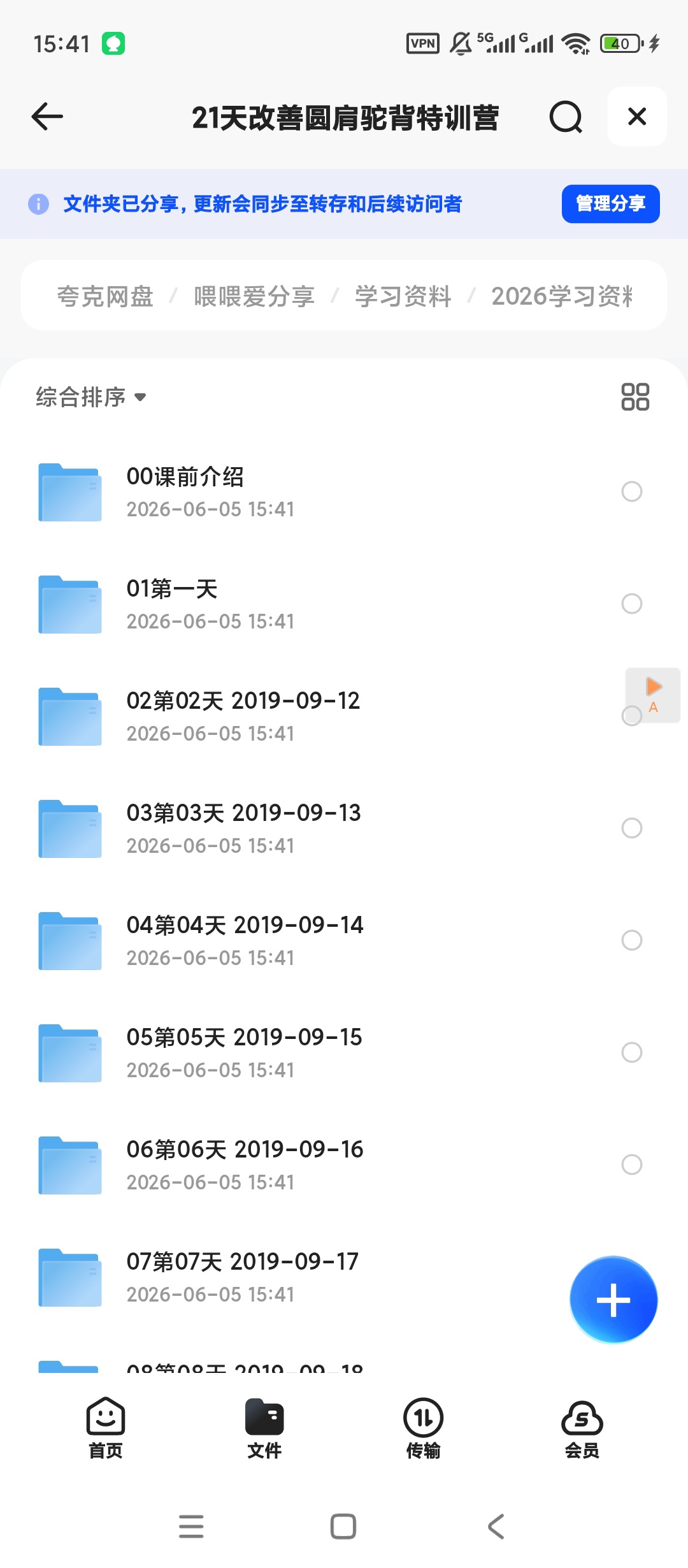Go back using the top-left arrow

(x=47, y=117)
